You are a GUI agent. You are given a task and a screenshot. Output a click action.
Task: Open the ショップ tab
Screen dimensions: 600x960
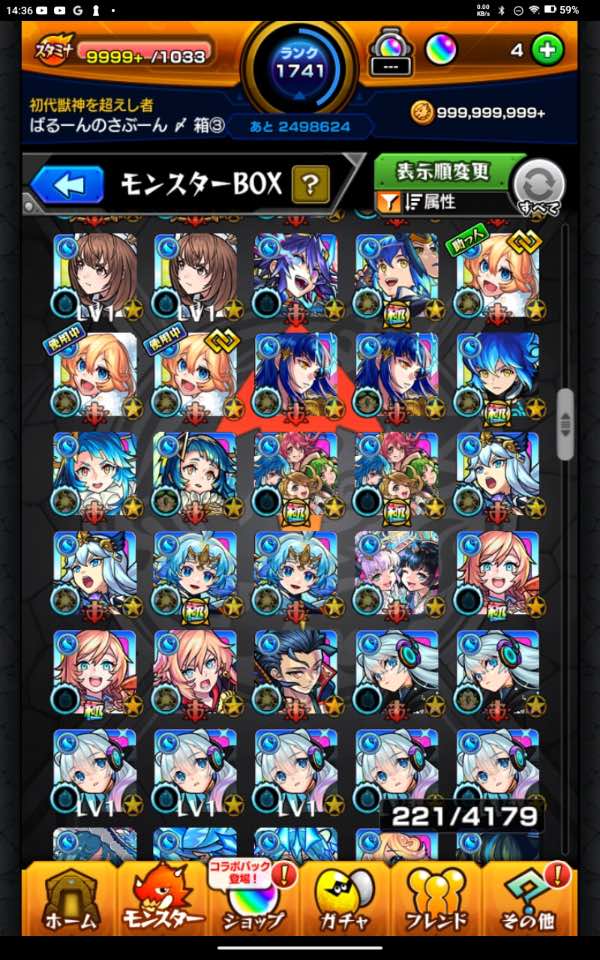253,901
